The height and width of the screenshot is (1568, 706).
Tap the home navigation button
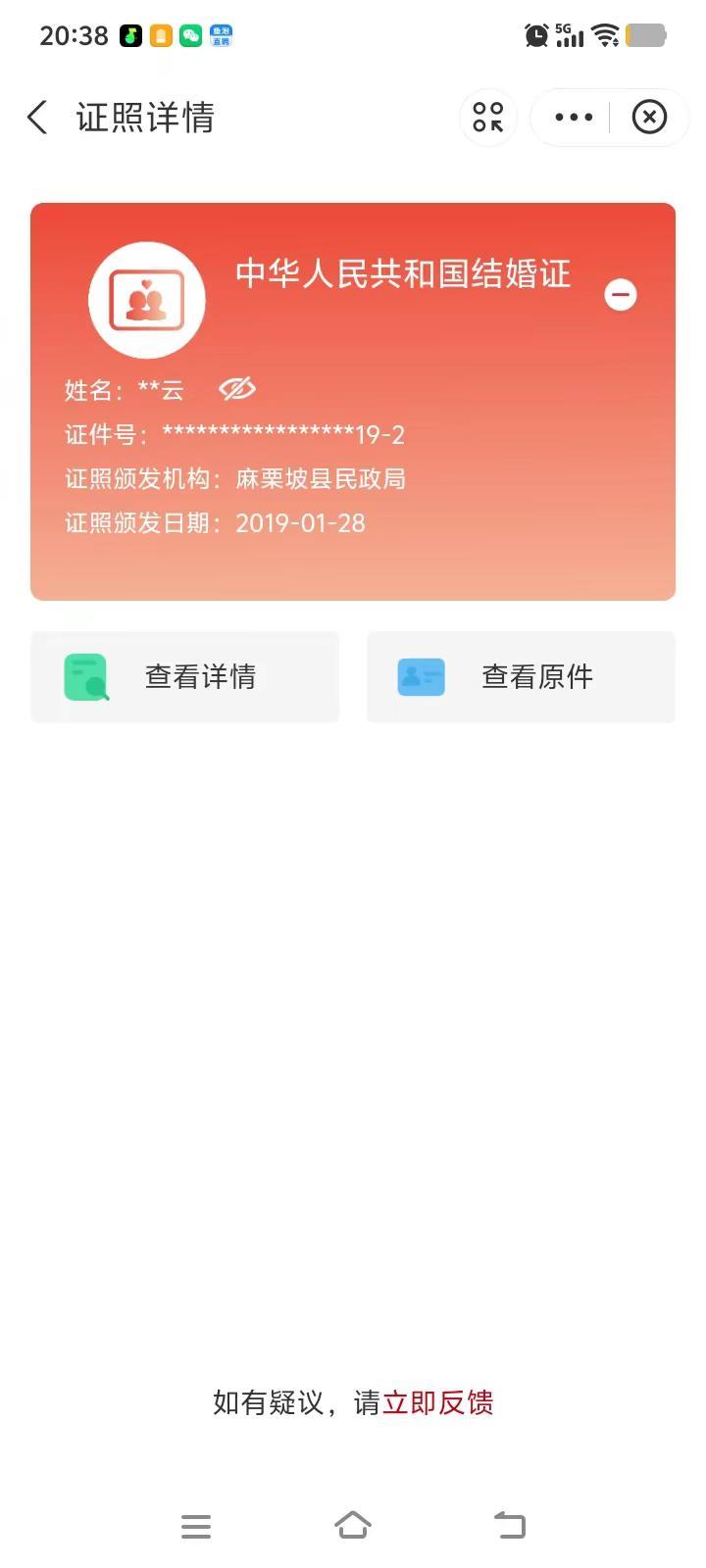click(353, 1525)
